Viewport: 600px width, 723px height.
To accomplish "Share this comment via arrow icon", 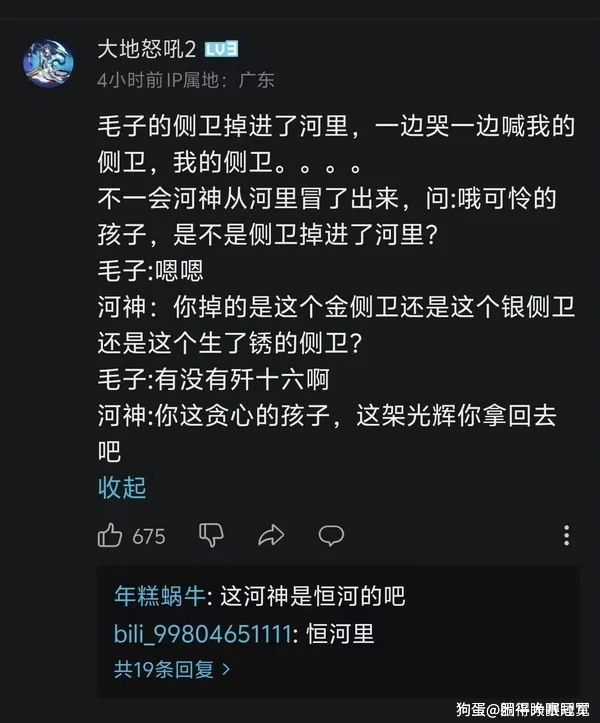I will 271,536.
